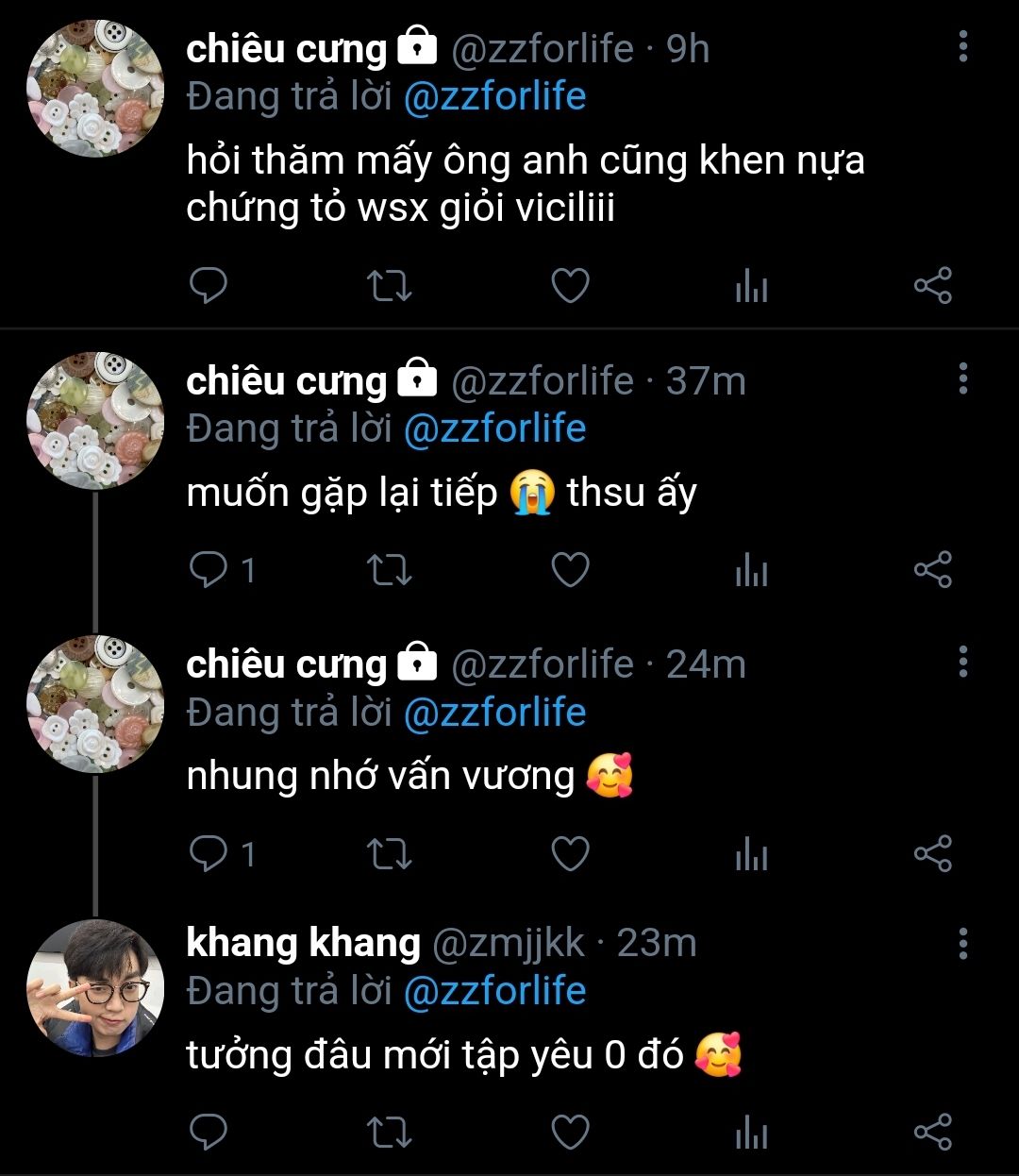Share khang khang's reply

point(932,1133)
